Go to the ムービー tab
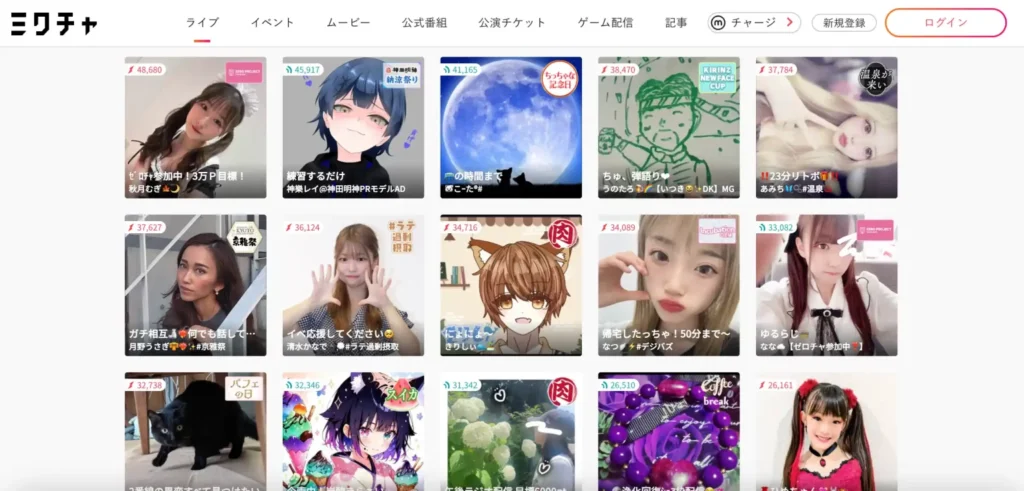Viewport: 1024px width, 491px height. 348,23
